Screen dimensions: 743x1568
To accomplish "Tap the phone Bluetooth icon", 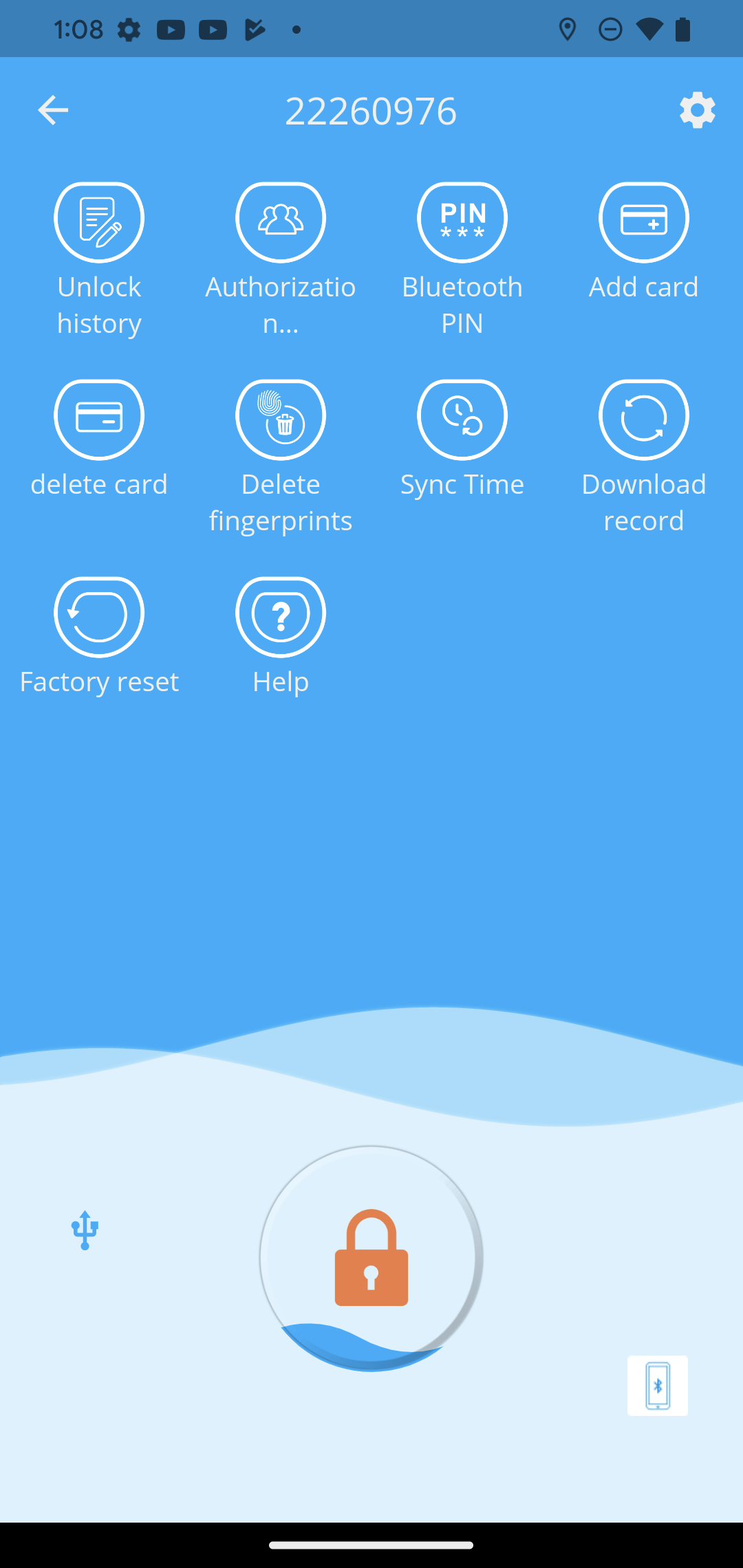I will [x=657, y=1385].
